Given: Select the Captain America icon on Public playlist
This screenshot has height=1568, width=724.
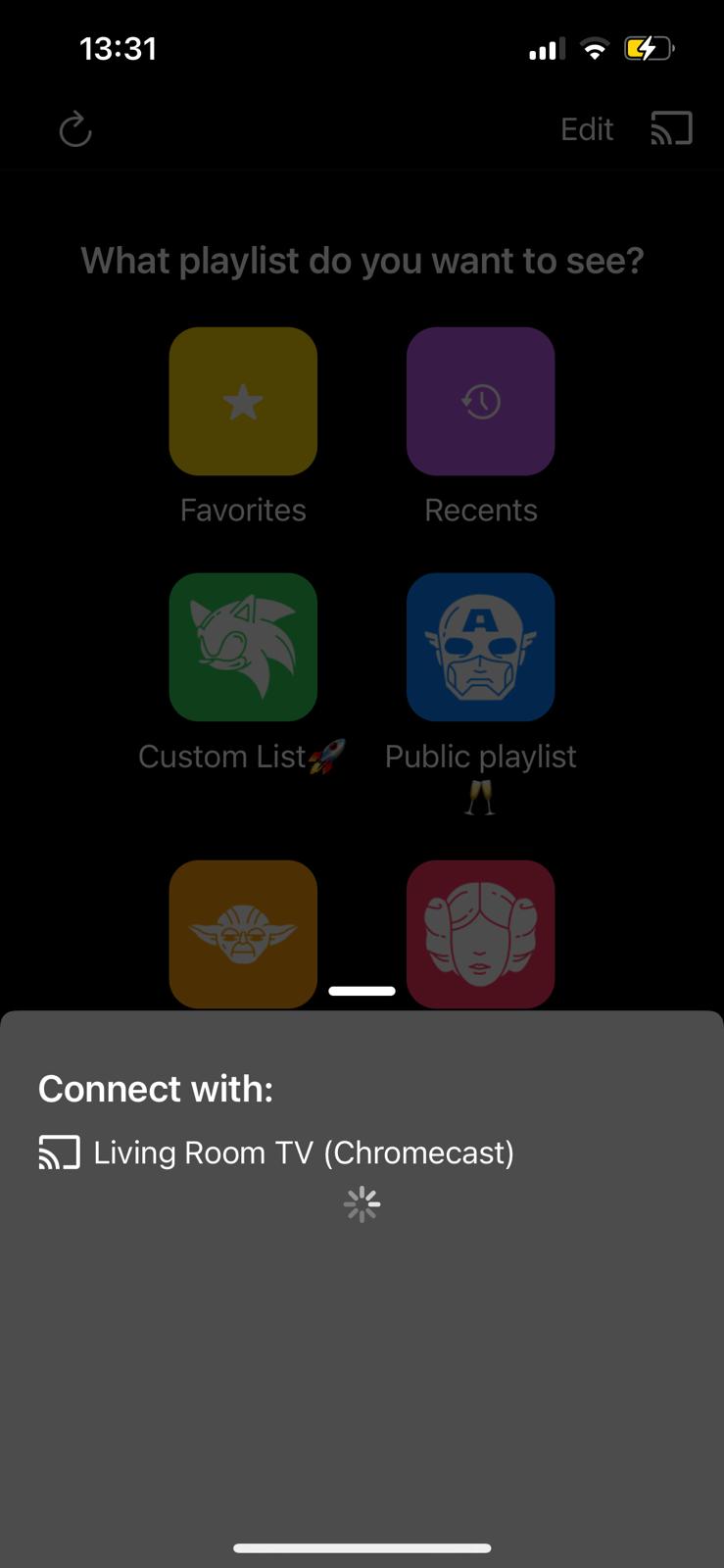Looking at the screenshot, I should point(480,647).
